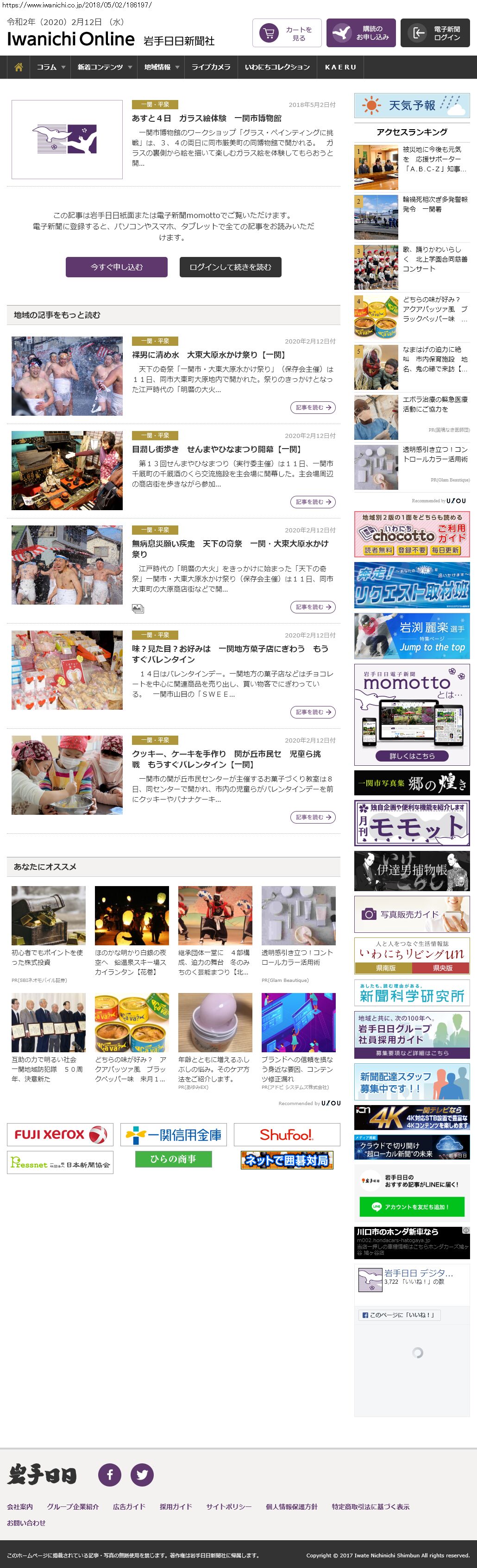The image size is (477, 1568).
Task: Open 電子新聞ログイン login button
Action: [x=434, y=33]
